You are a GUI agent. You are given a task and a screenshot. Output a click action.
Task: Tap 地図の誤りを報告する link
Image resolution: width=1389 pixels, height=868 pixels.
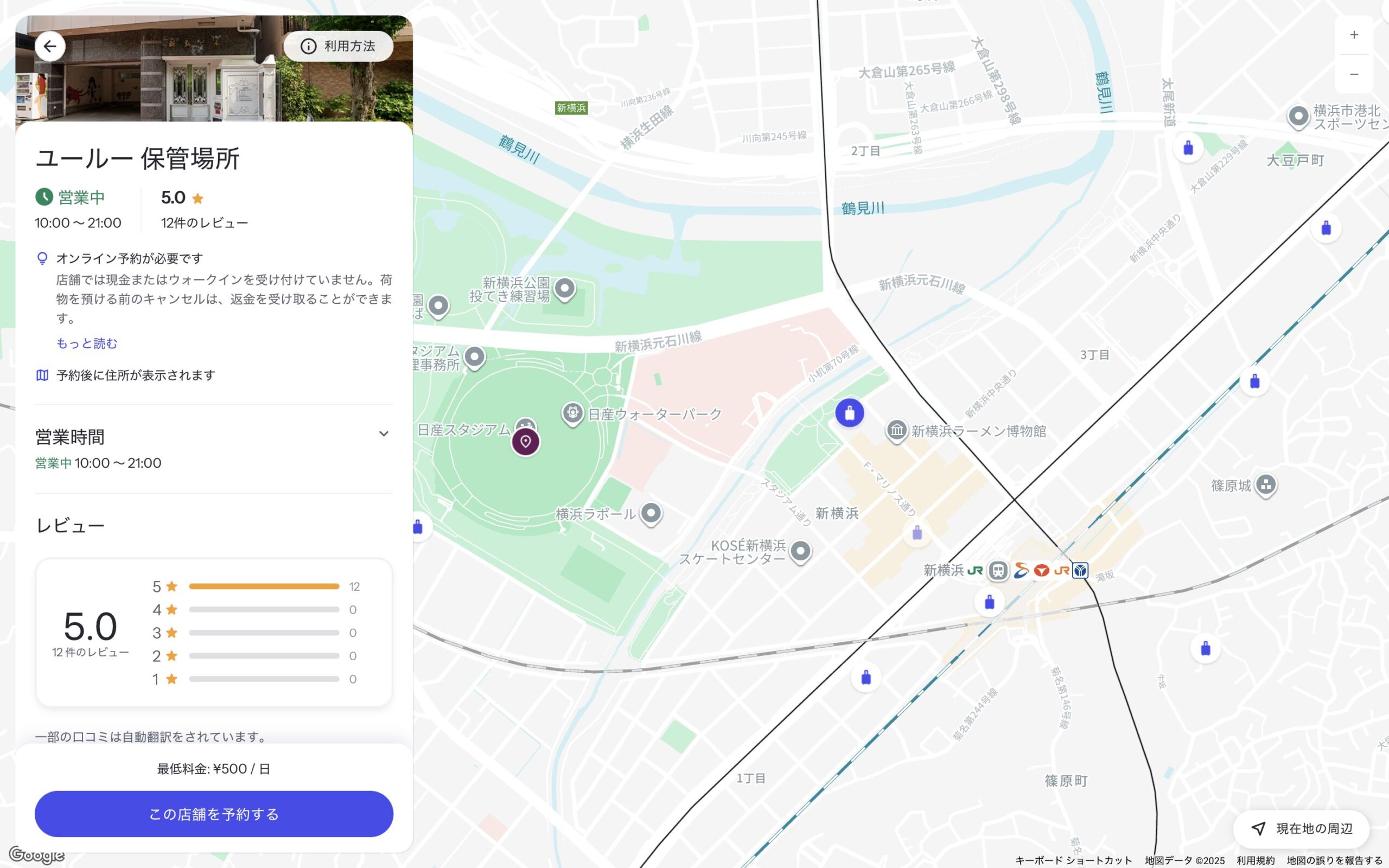(1334, 860)
